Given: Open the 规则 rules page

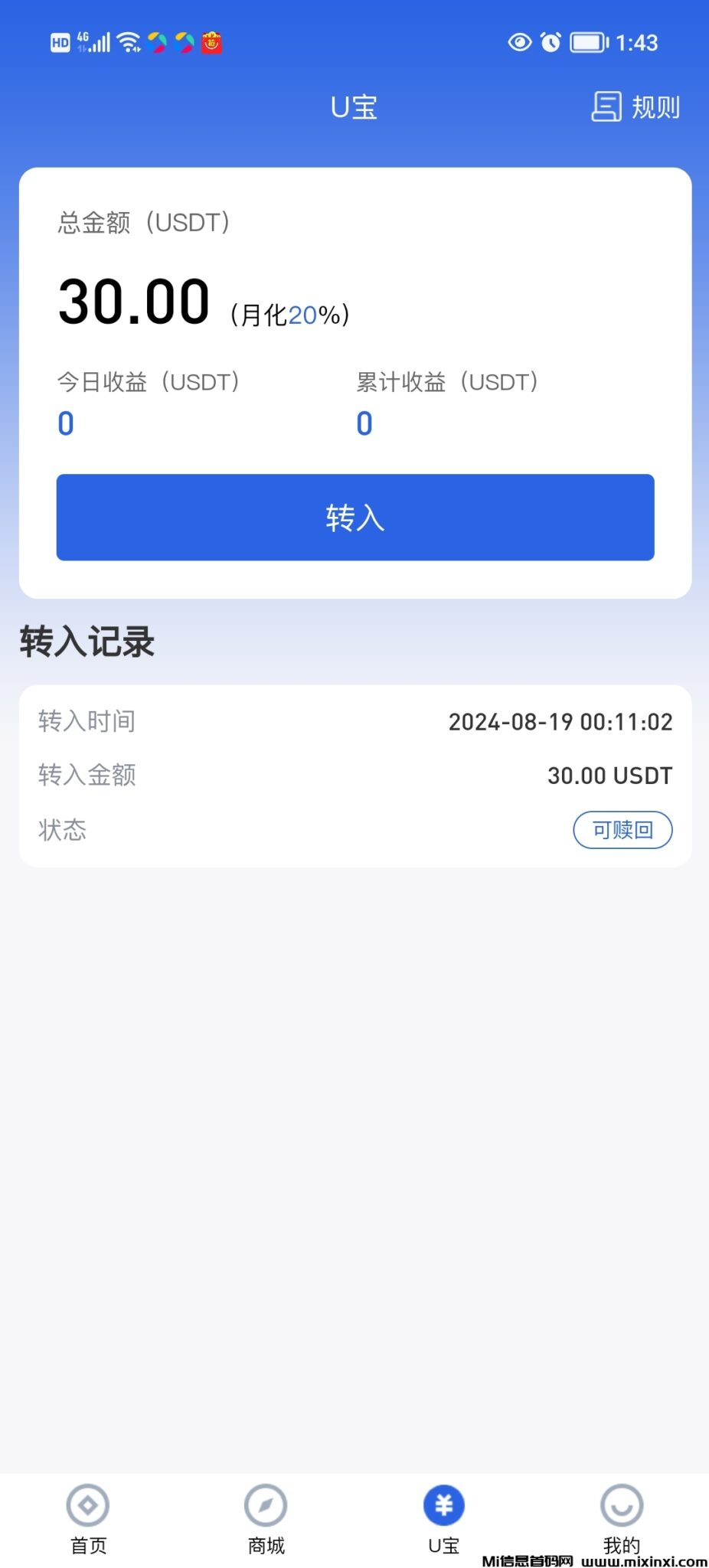Looking at the screenshot, I should click(636, 107).
